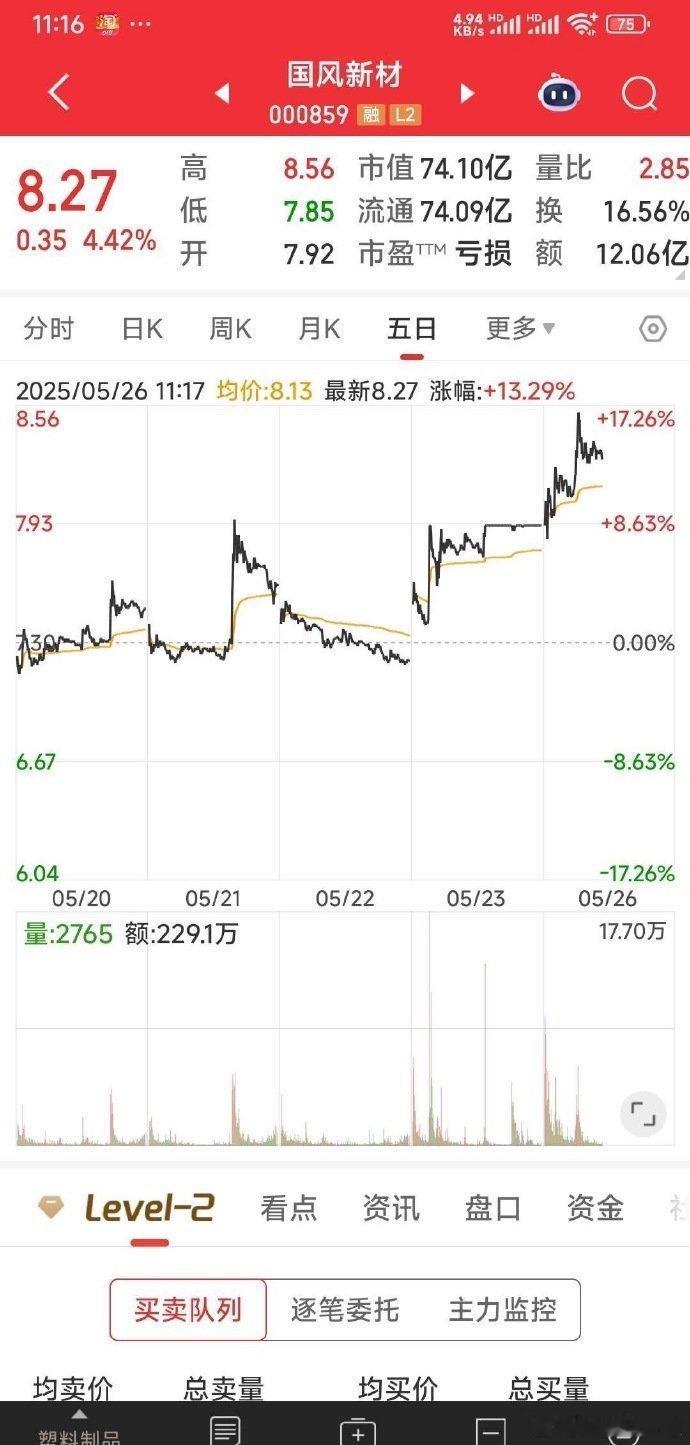Go back using the top-left arrow

(59, 93)
